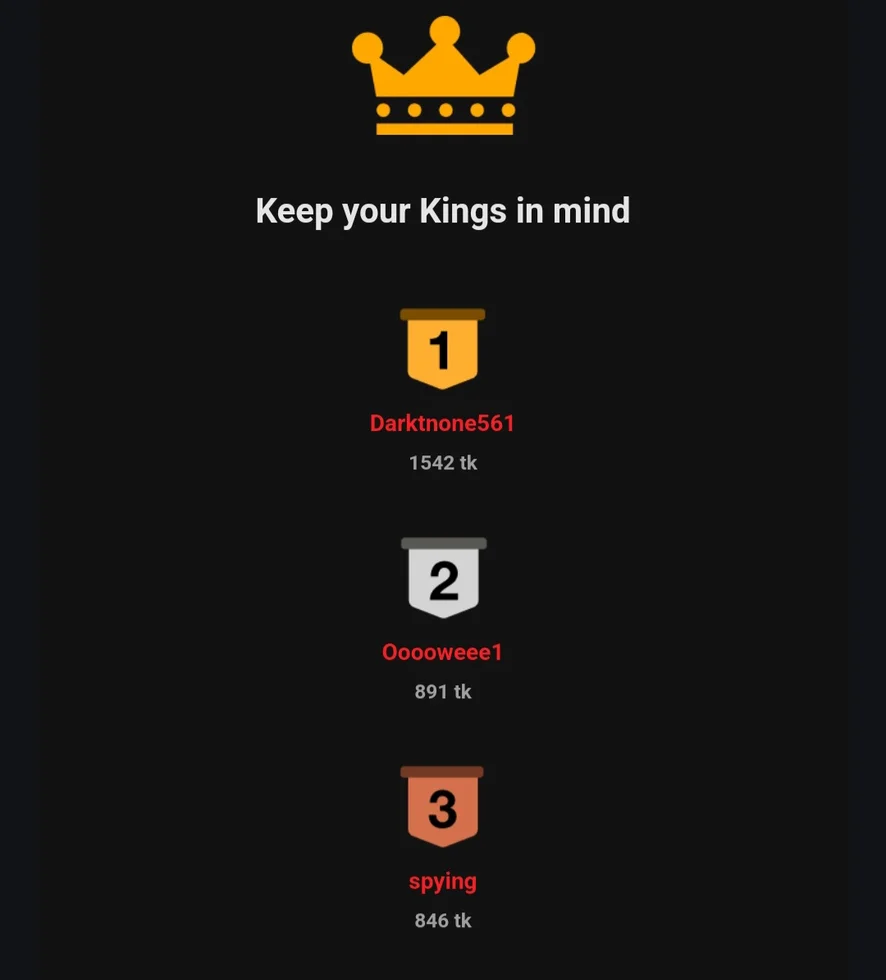The width and height of the screenshot is (886, 980).
Task: Tap the username spying
Action: (x=442, y=881)
